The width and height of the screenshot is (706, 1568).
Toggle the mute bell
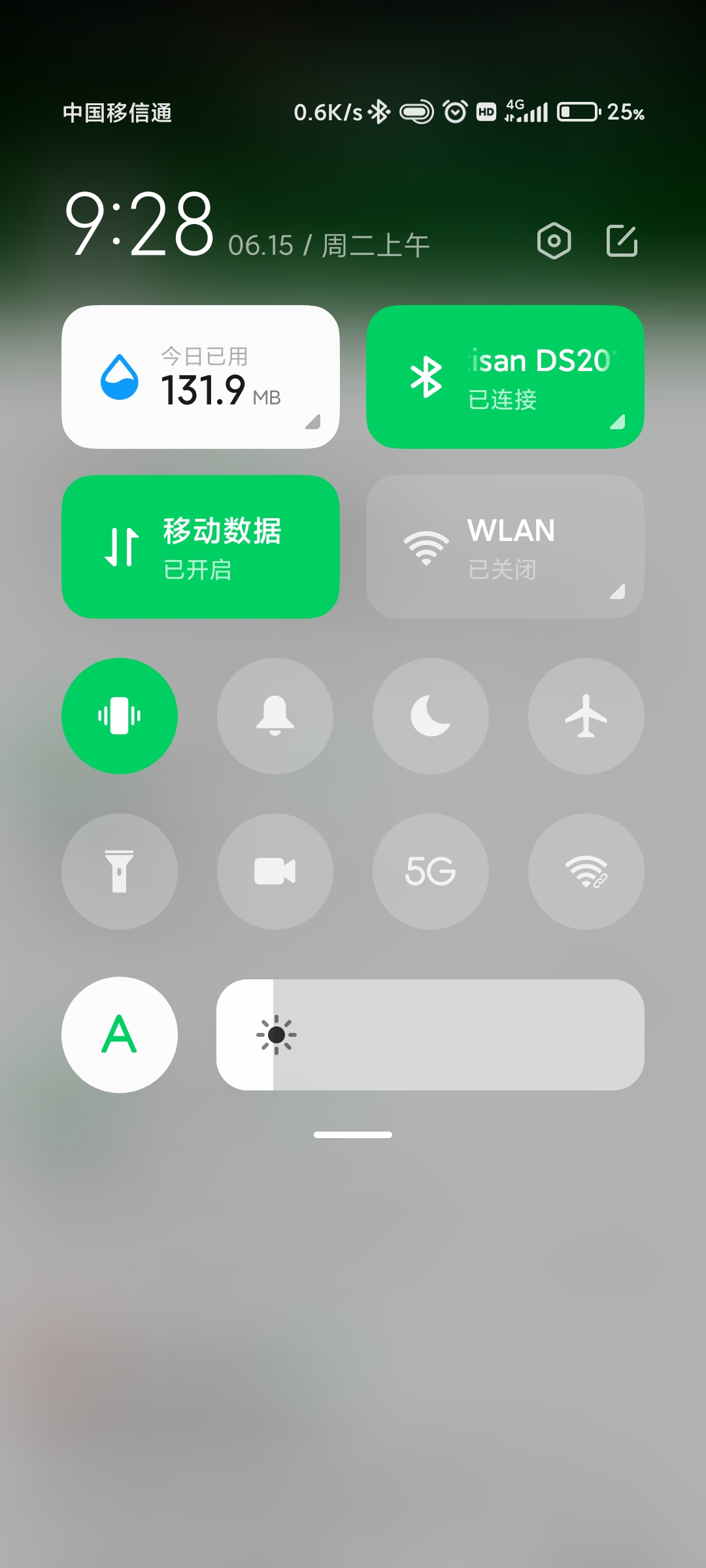click(x=275, y=716)
